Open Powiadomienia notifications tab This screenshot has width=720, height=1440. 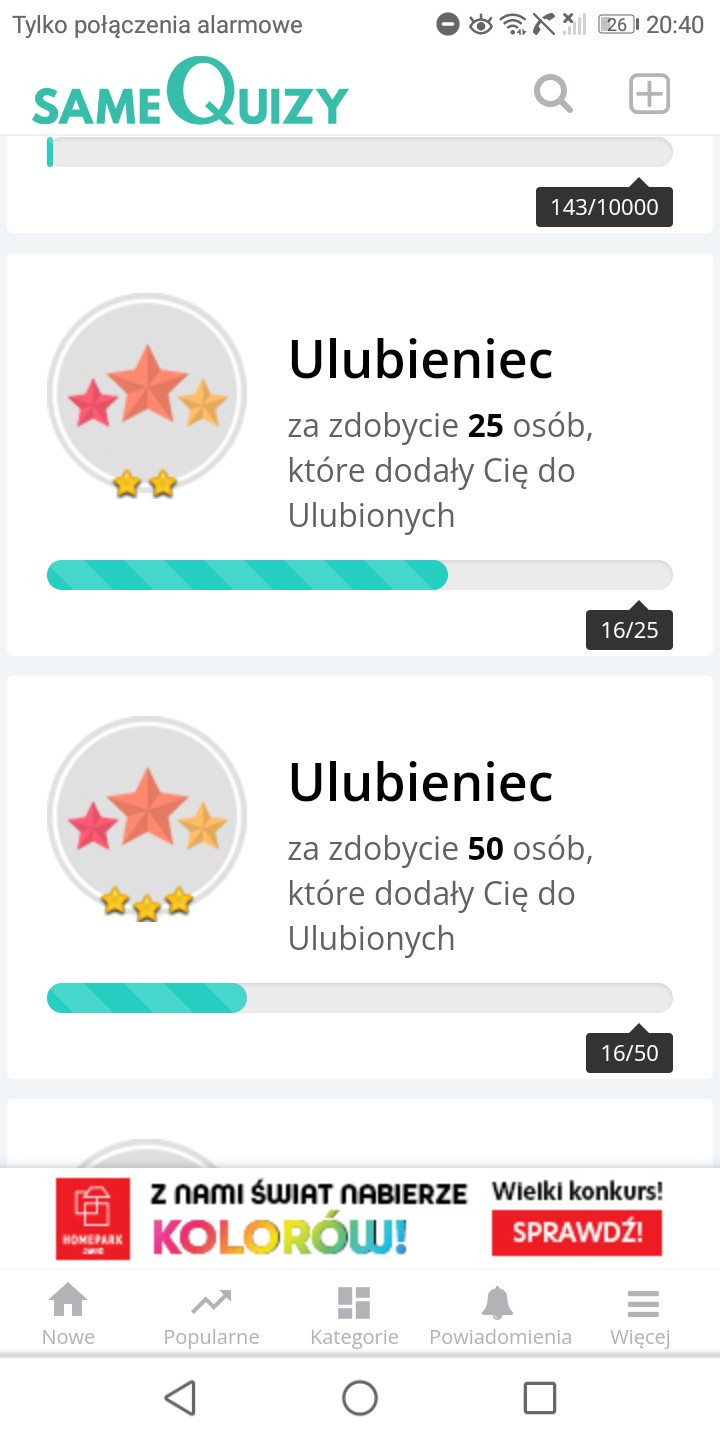(500, 1315)
